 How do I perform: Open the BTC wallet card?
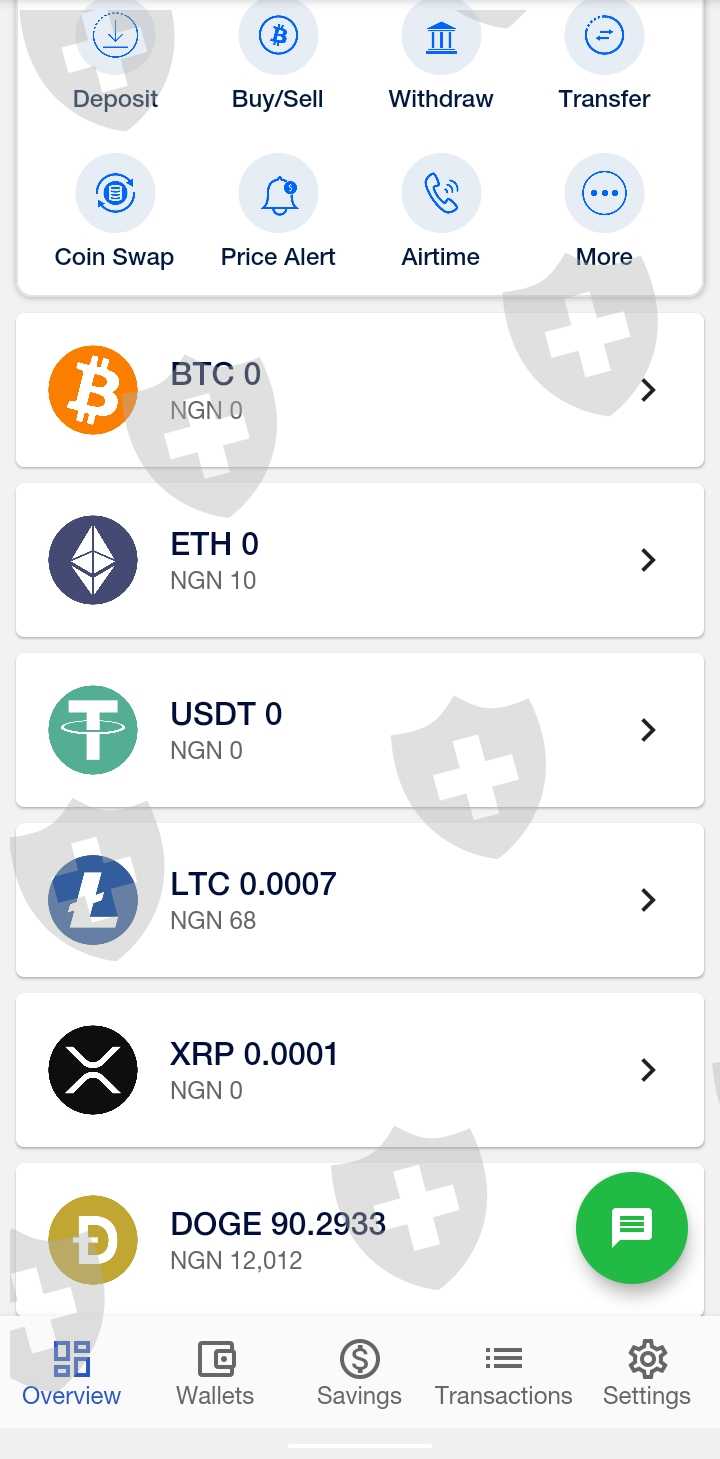tap(360, 390)
